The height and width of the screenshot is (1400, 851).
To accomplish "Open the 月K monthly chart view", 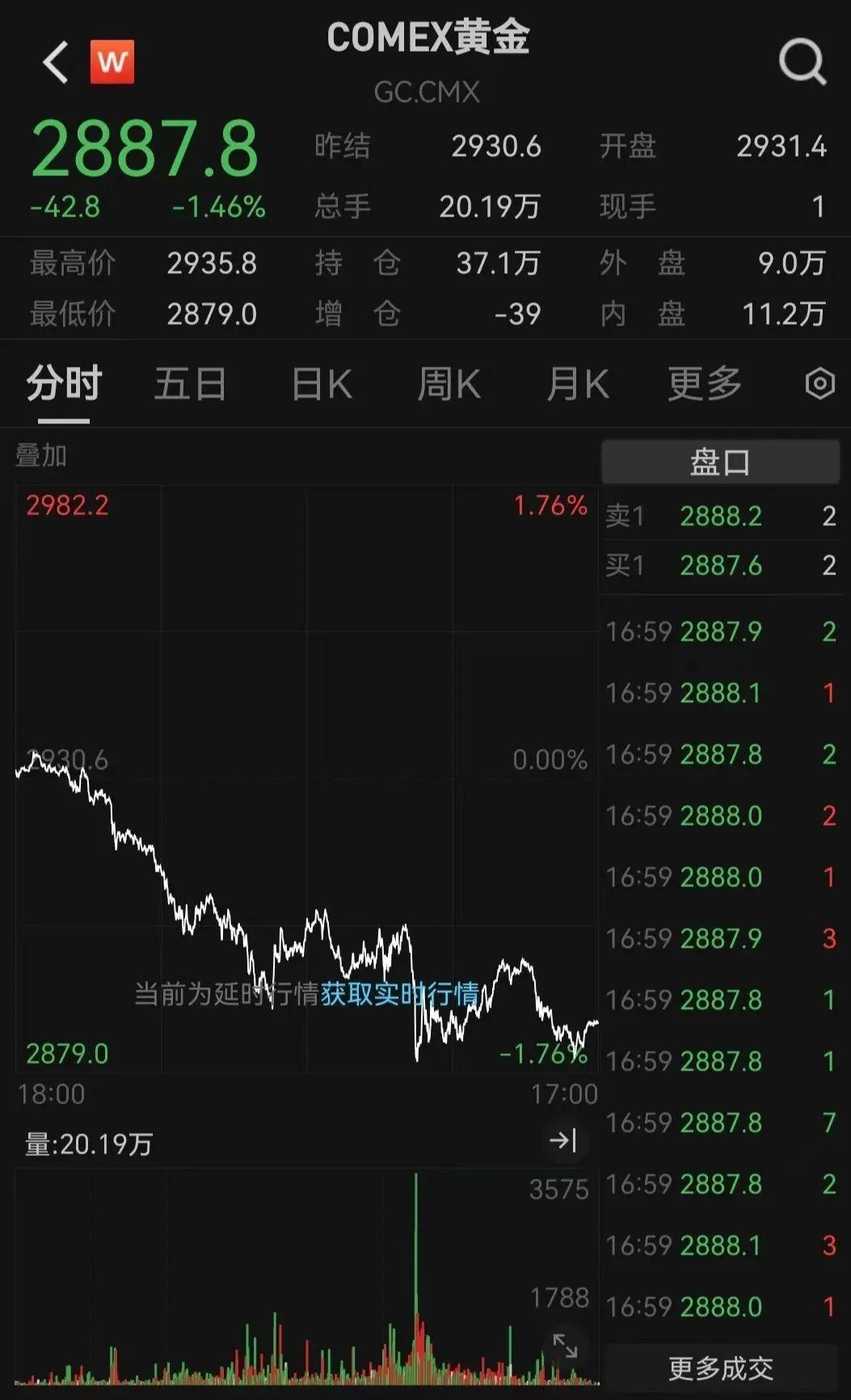I will (x=576, y=384).
